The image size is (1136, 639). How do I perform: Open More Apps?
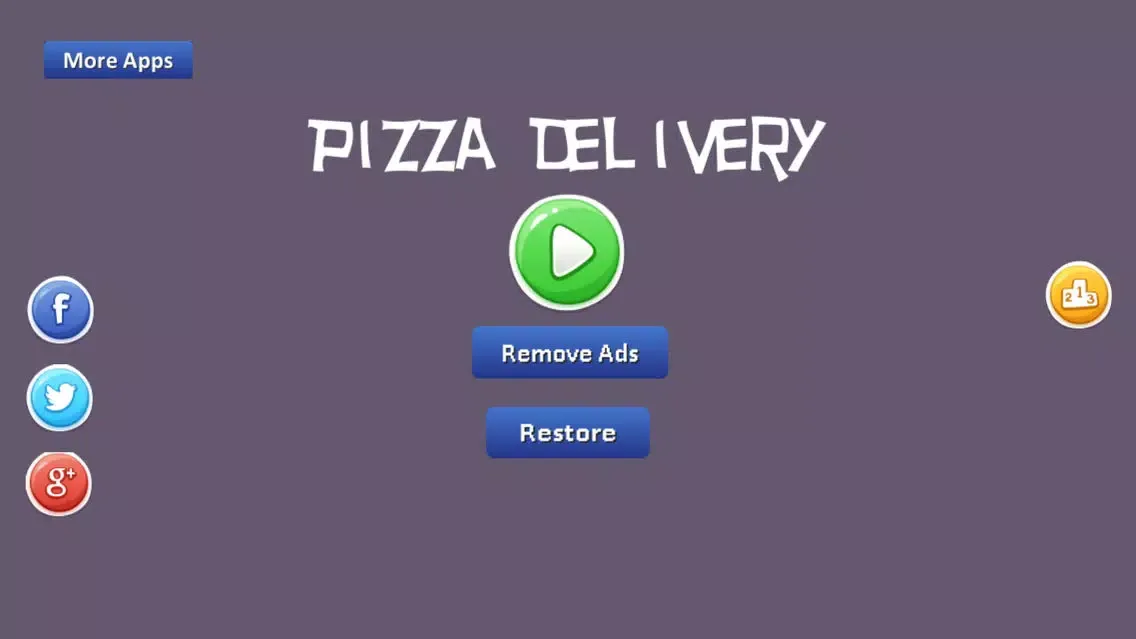point(118,60)
